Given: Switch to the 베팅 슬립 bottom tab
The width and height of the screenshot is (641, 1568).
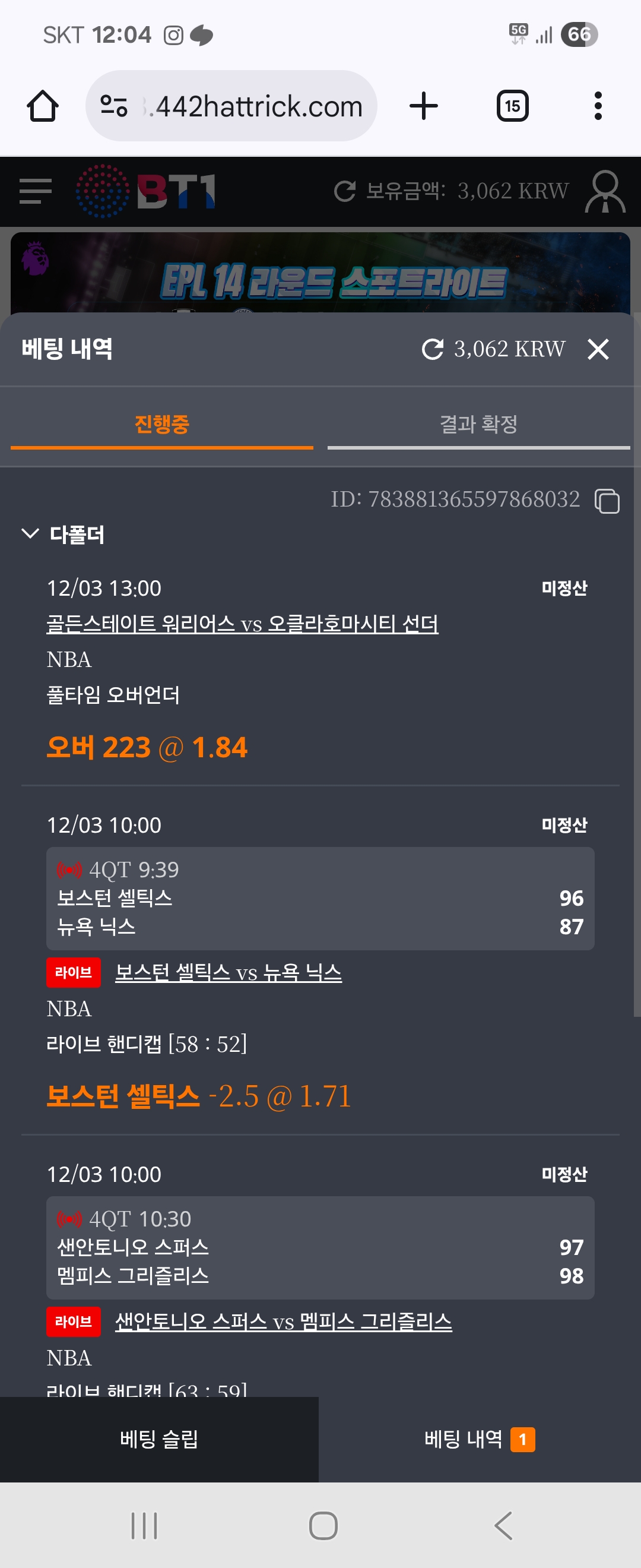Looking at the screenshot, I should (158, 1439).
